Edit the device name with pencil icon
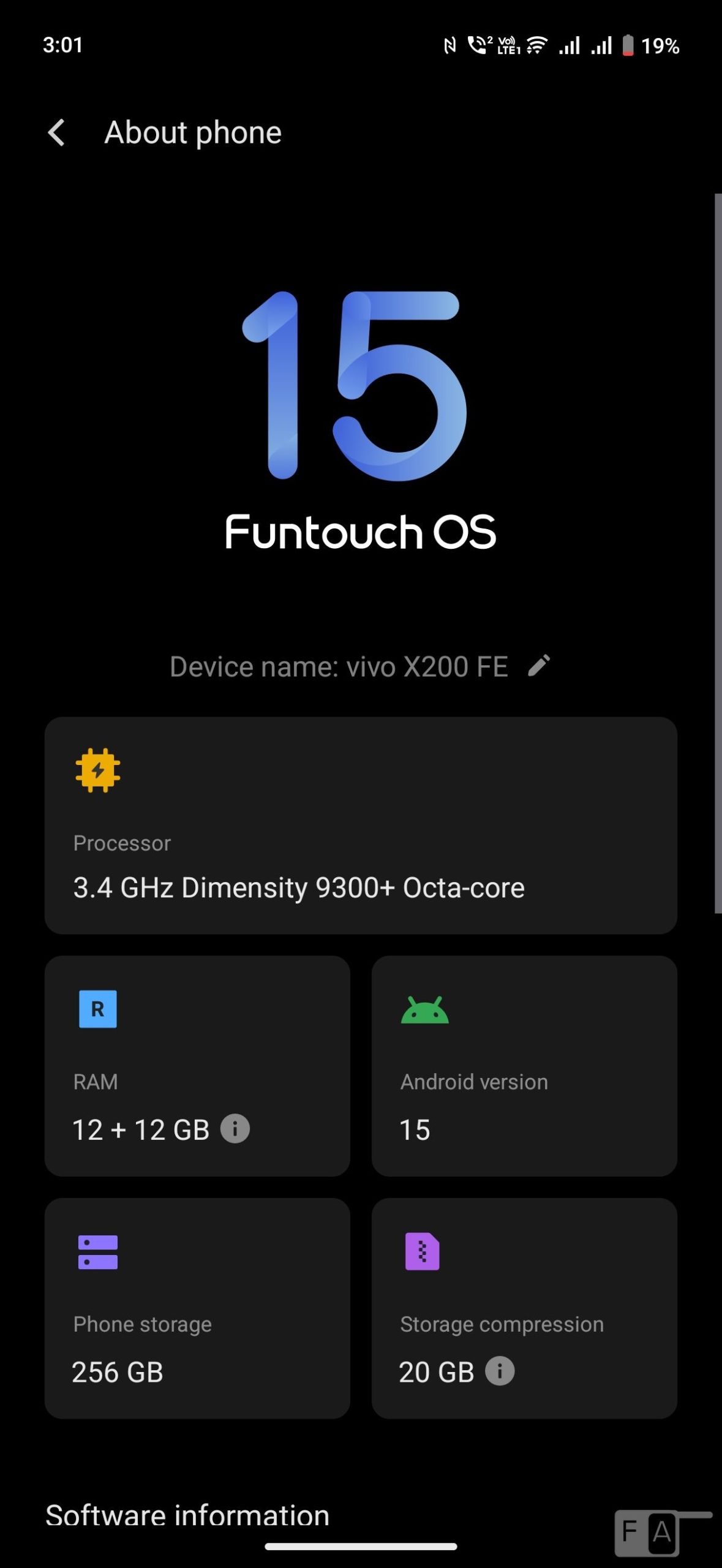This screenshot has height=1568, width=722. (x=539, y=666)
